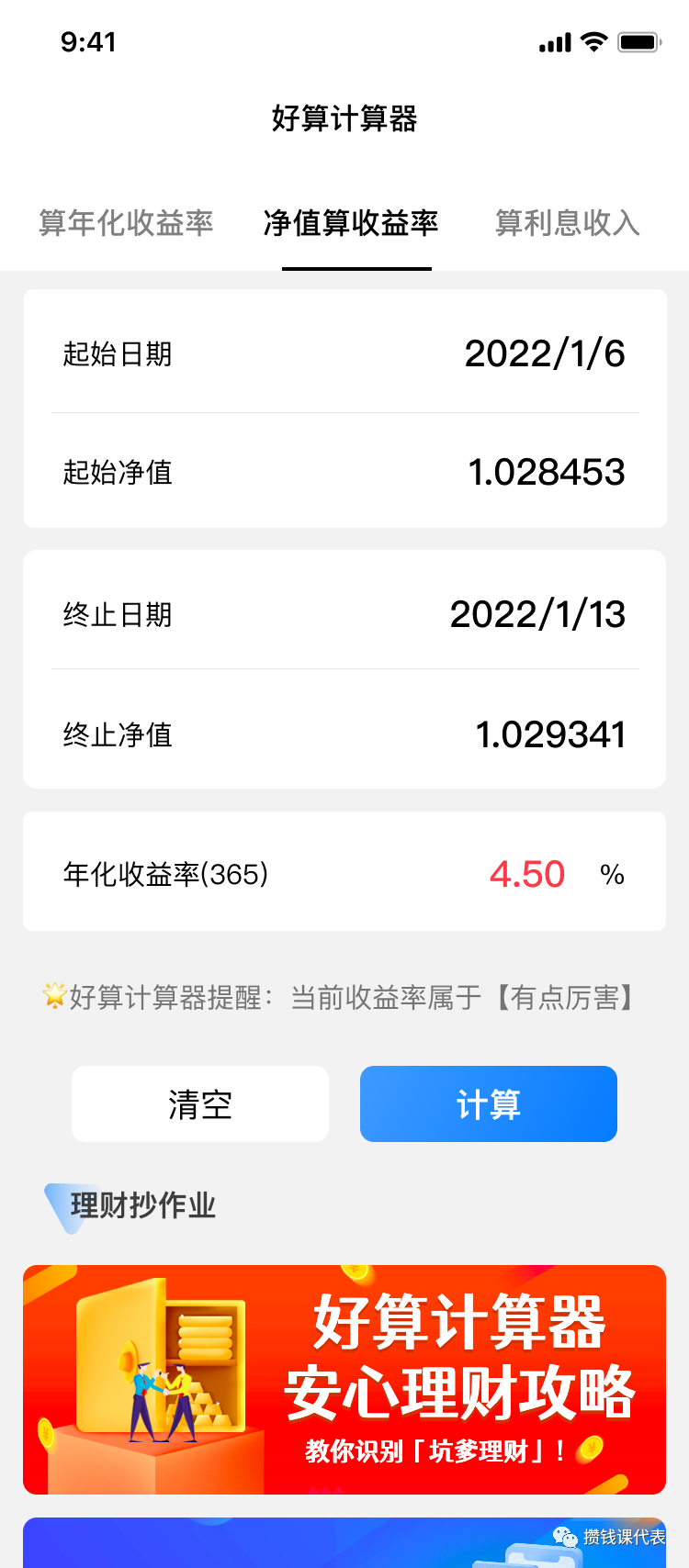Select the 净值算收益率 tab

pyautogui.click(x=351, y=223)
